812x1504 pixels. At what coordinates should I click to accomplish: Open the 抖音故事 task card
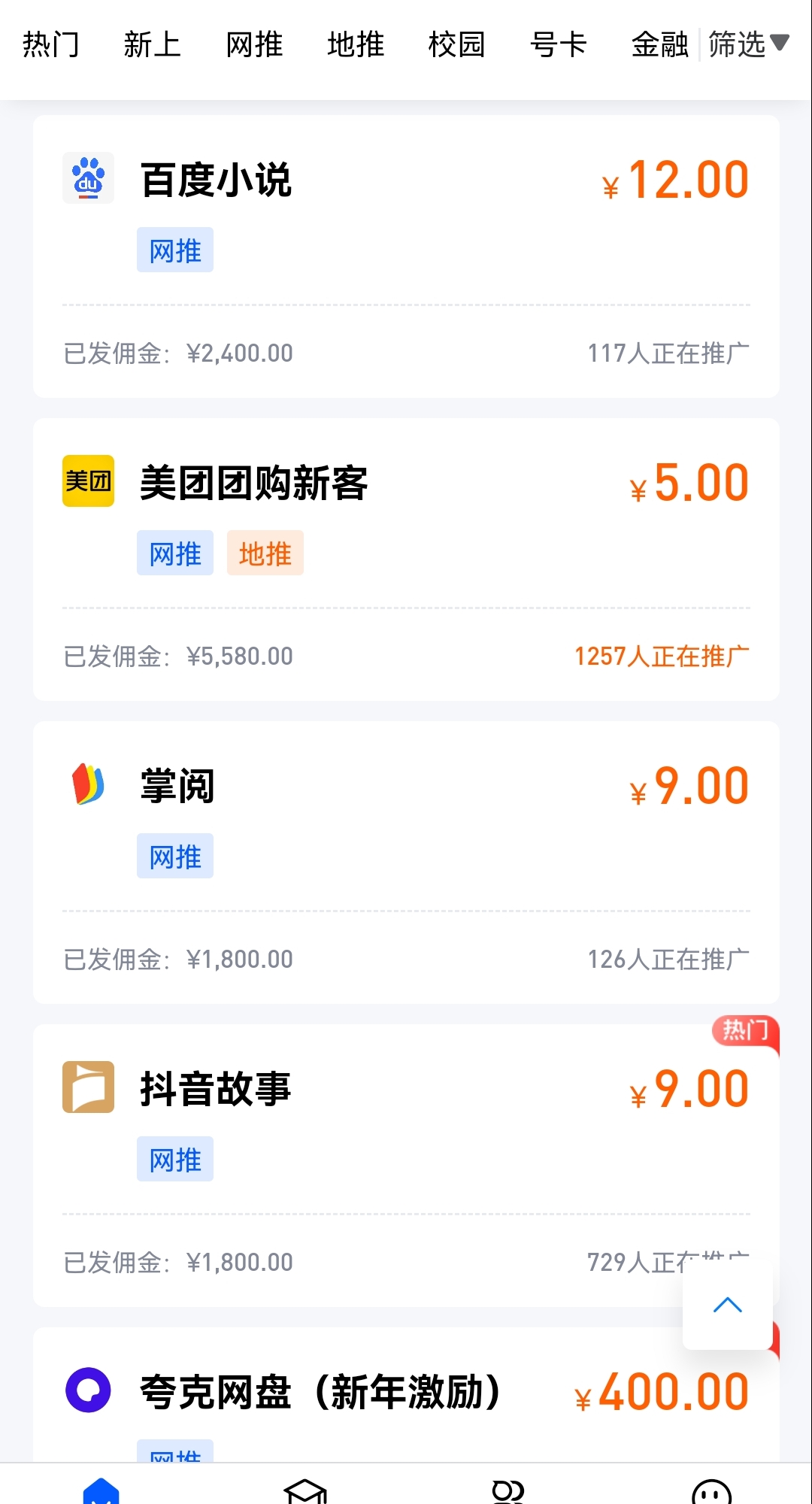pos(406,1166)
